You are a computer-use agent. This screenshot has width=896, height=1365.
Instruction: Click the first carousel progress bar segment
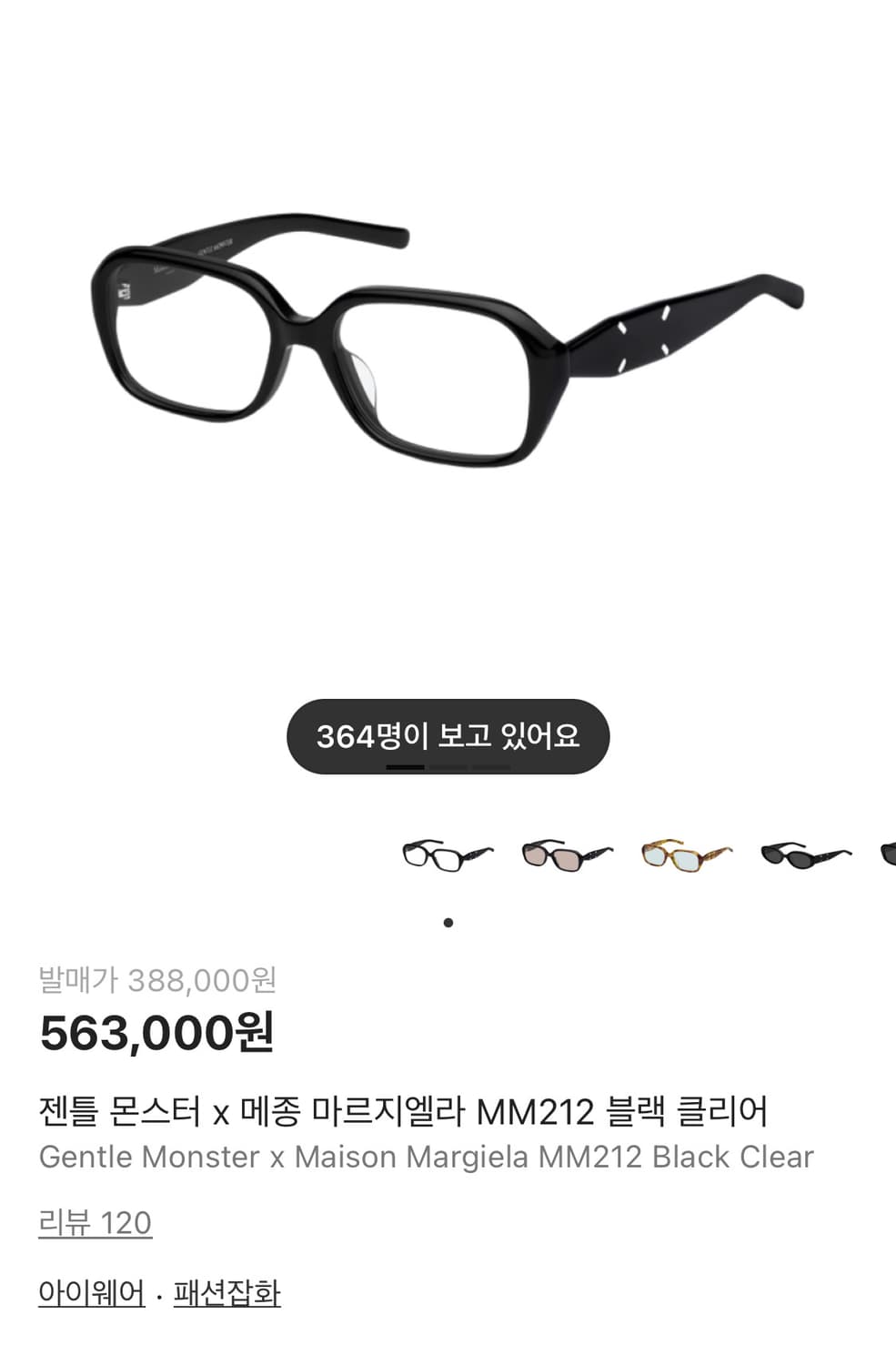(x=408, y=769)
